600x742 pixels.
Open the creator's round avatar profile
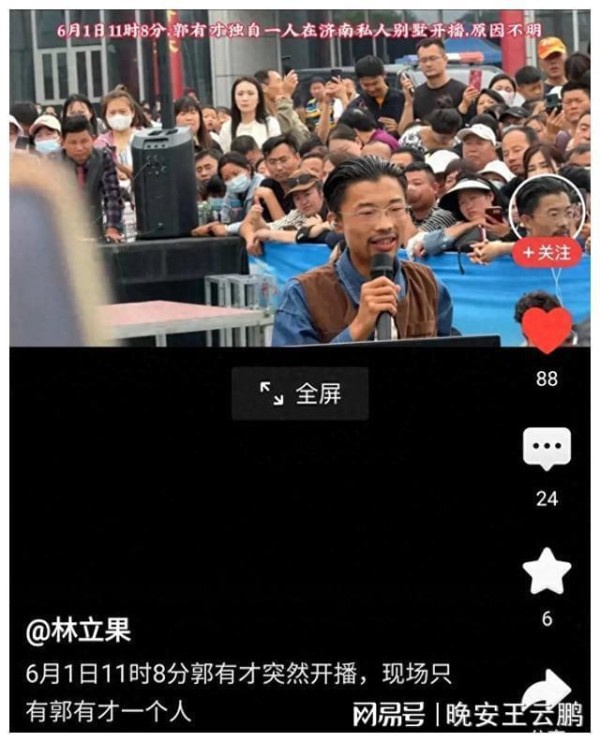pyautogui.click(x=546, y=210)
